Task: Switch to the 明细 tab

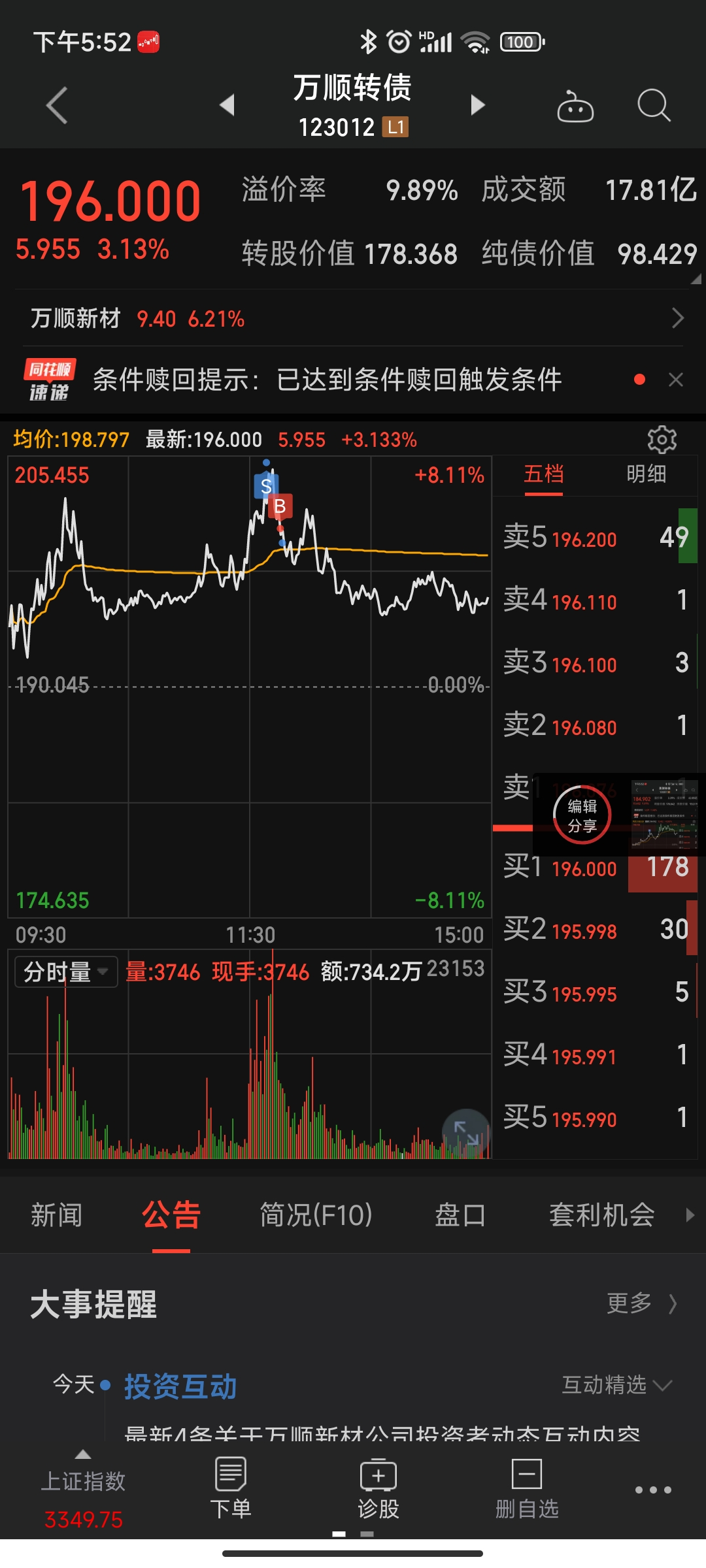Action: [x=646, y=474]
